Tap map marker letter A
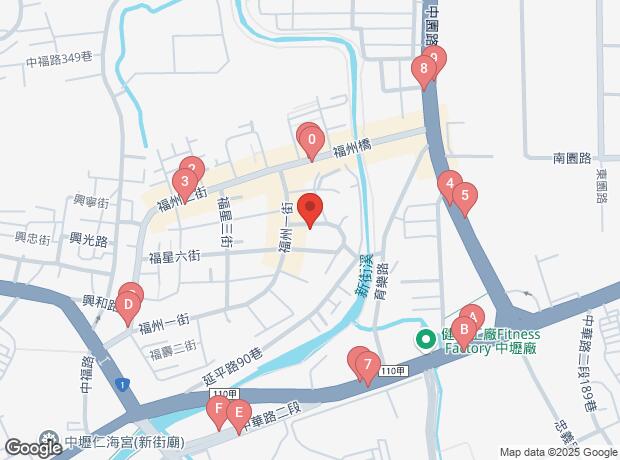Screen dimensions: 620x460 (473, 316)
